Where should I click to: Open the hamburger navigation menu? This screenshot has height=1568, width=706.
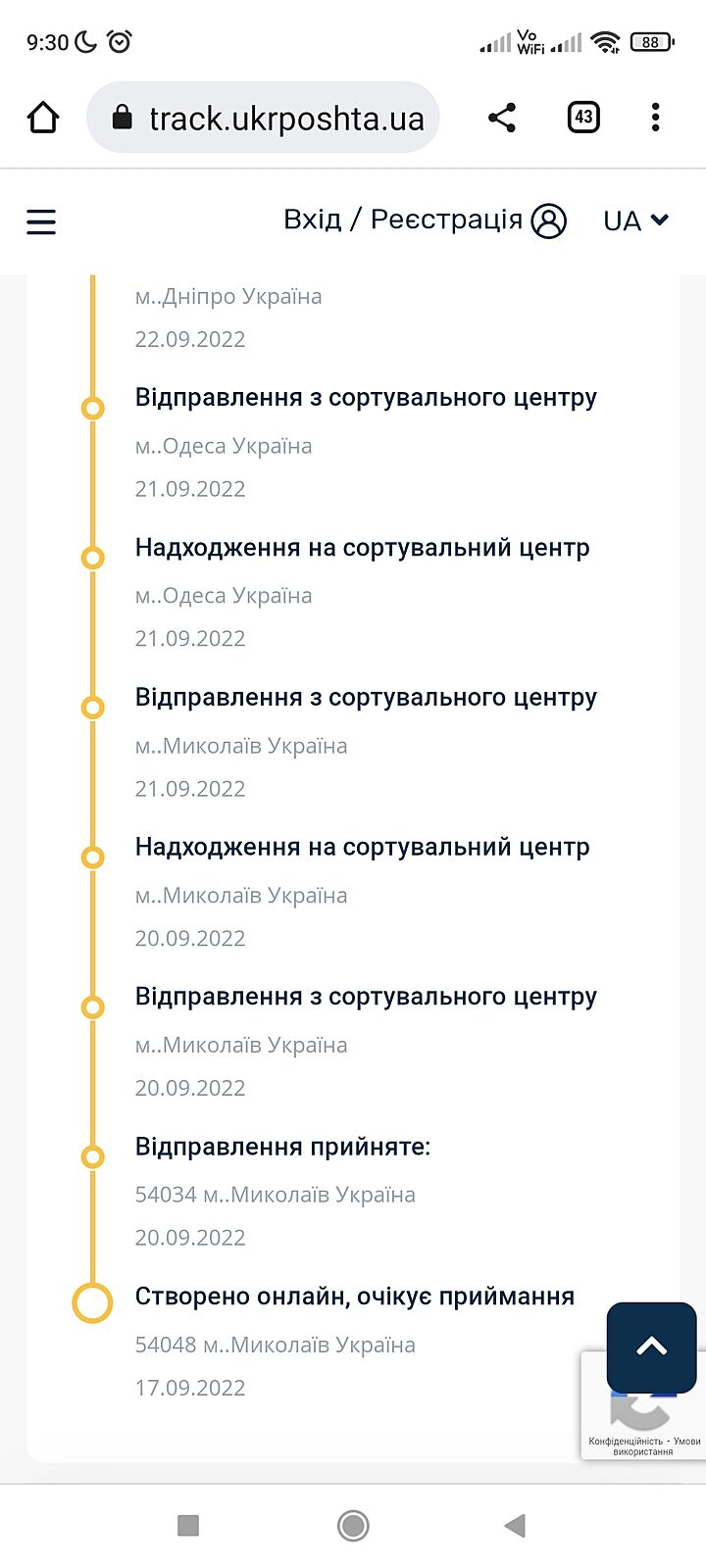click(41, 221)
